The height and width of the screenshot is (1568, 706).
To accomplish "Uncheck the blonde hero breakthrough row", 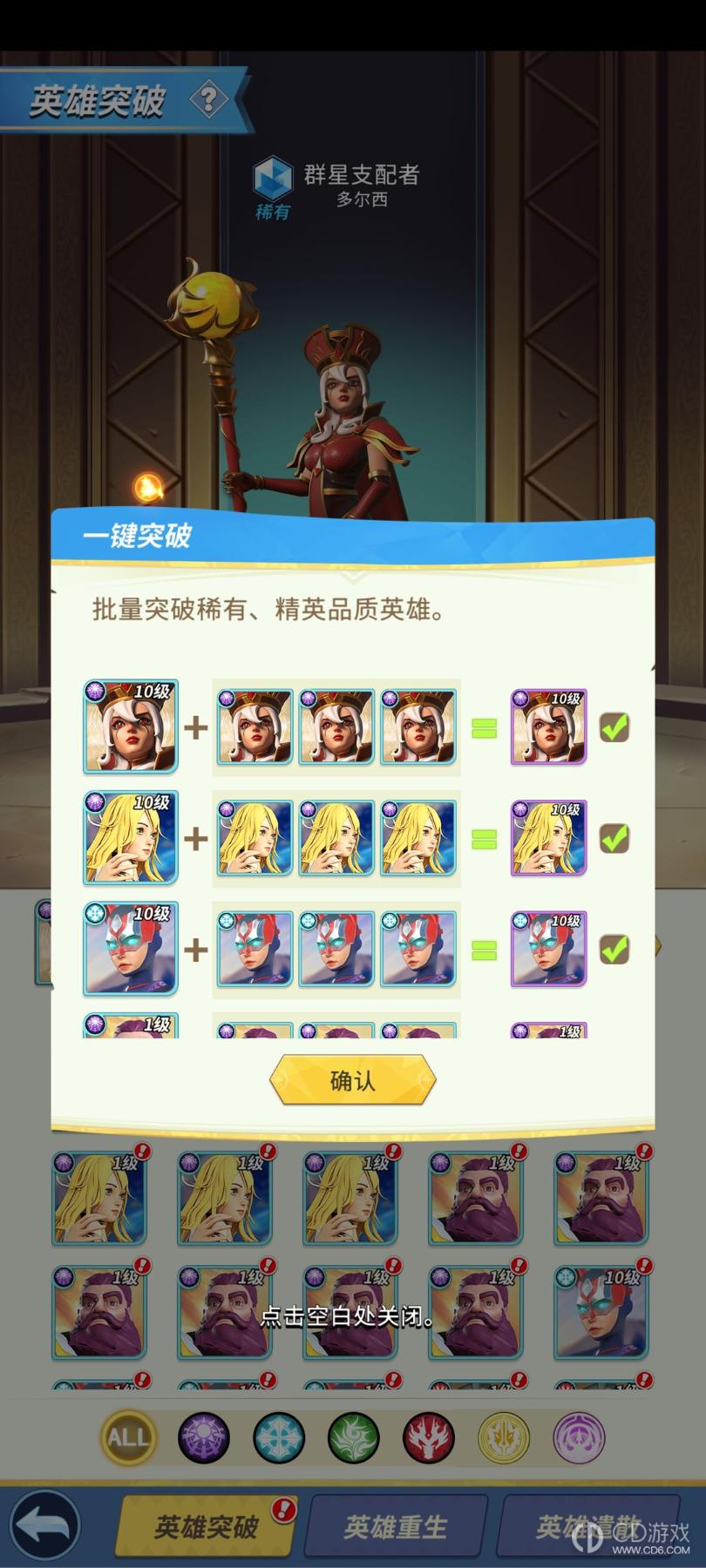I will pyautogui.click(x=614, y=838).
